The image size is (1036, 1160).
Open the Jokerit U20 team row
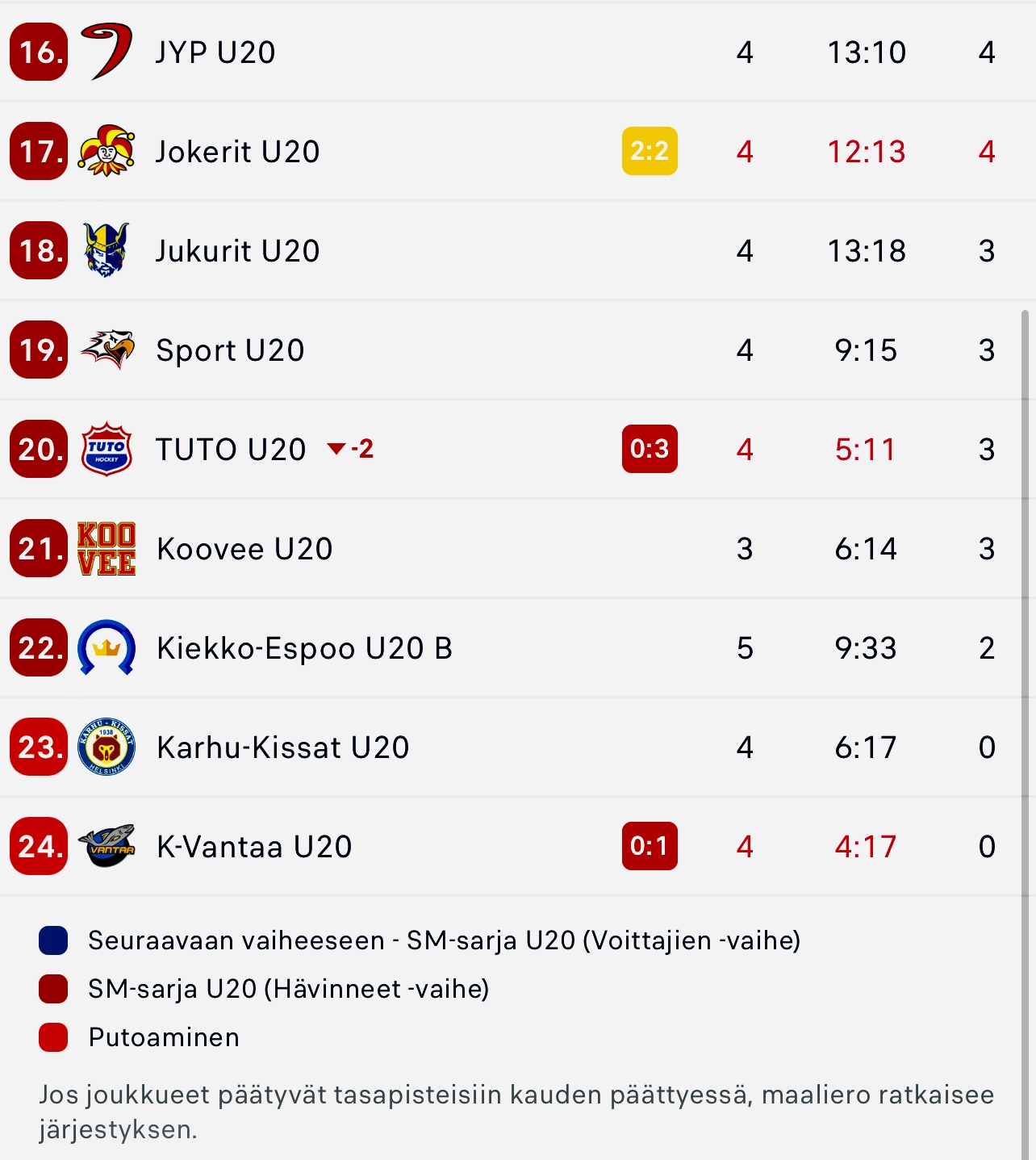click(x=237, y=152)
